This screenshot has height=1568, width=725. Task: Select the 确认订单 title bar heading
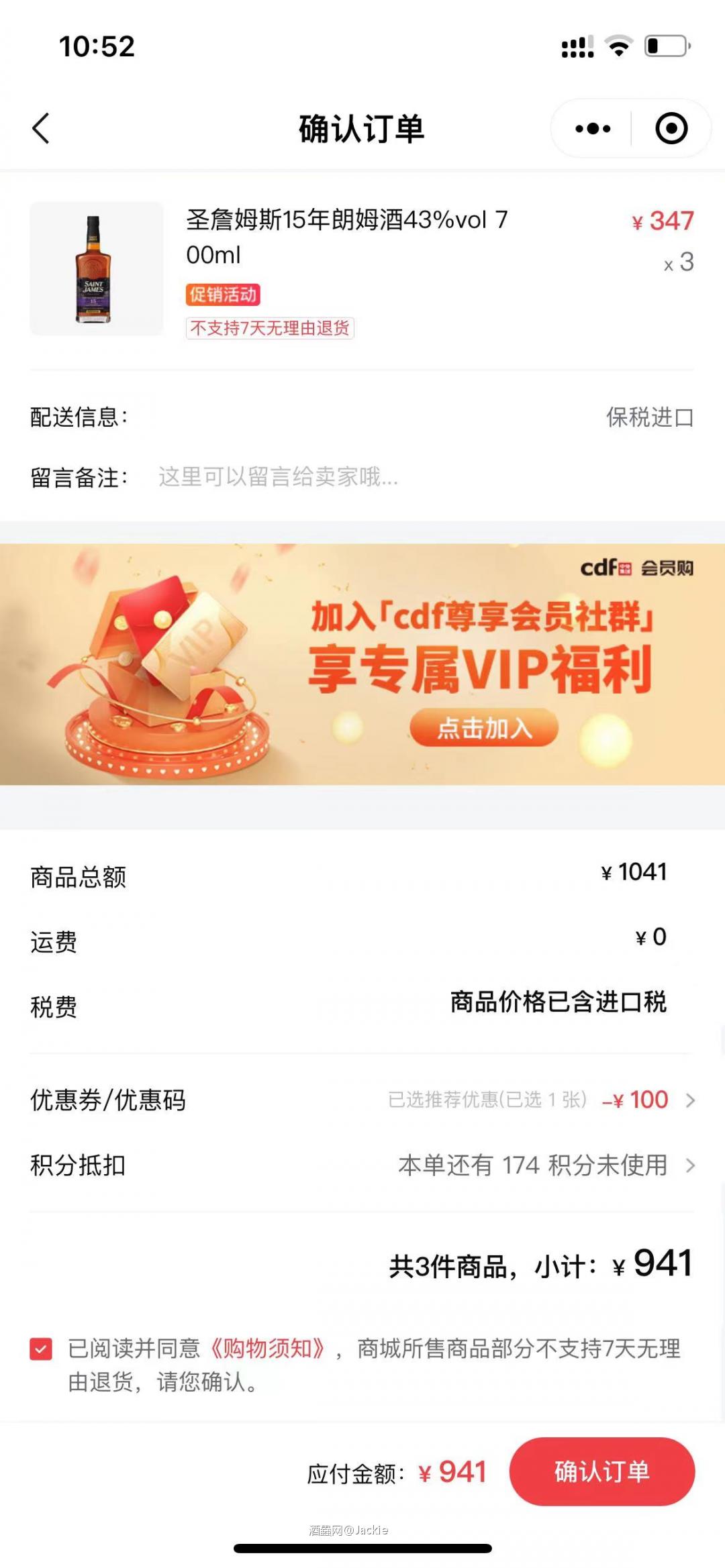point(362,129)
